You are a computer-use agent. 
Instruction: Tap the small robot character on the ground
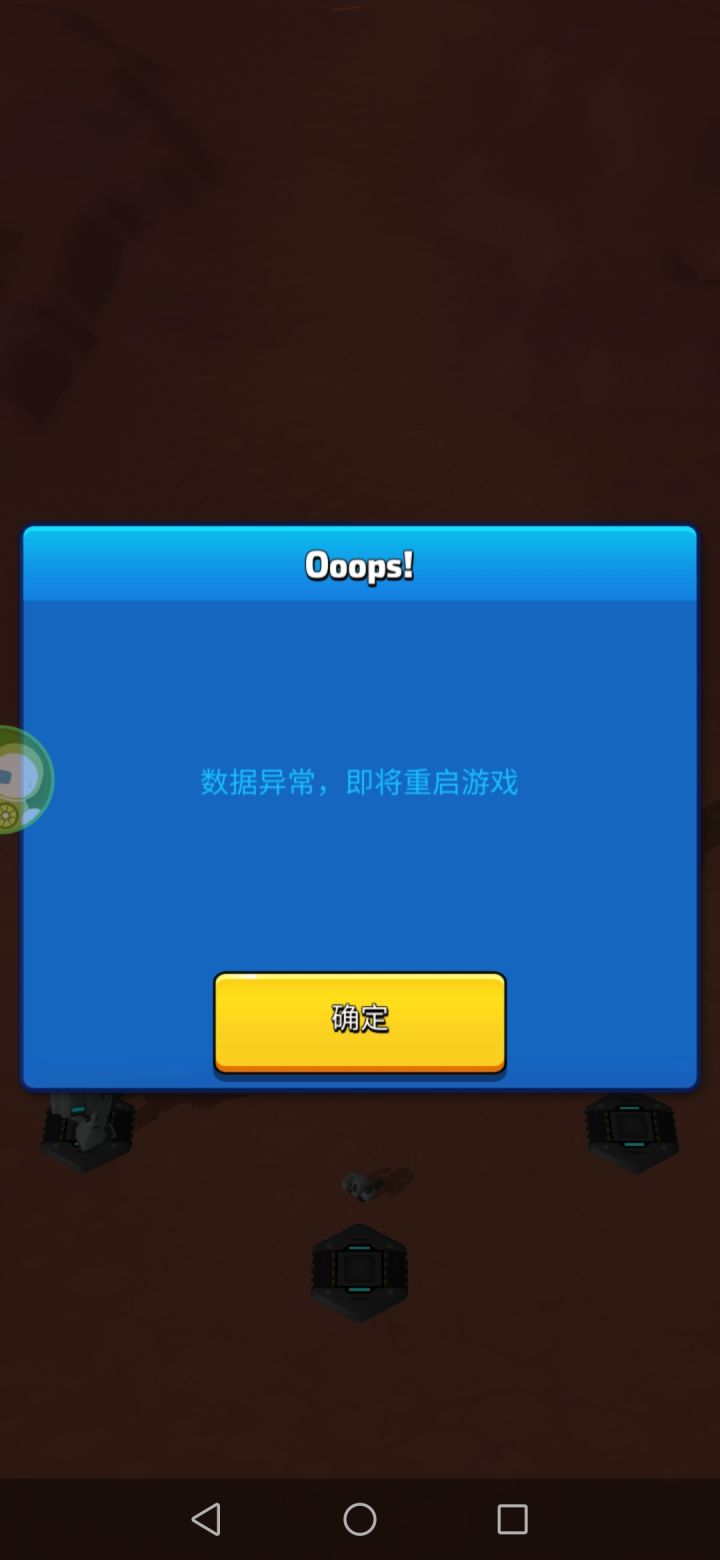375,1185
